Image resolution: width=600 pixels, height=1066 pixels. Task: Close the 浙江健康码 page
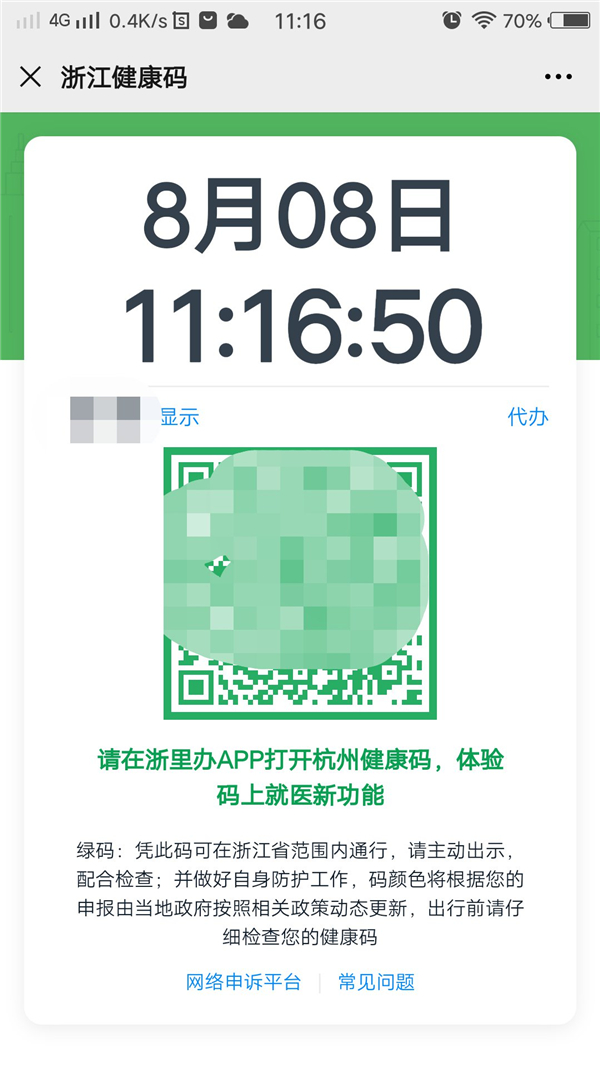pyautogui.click(x=31, y=77)
